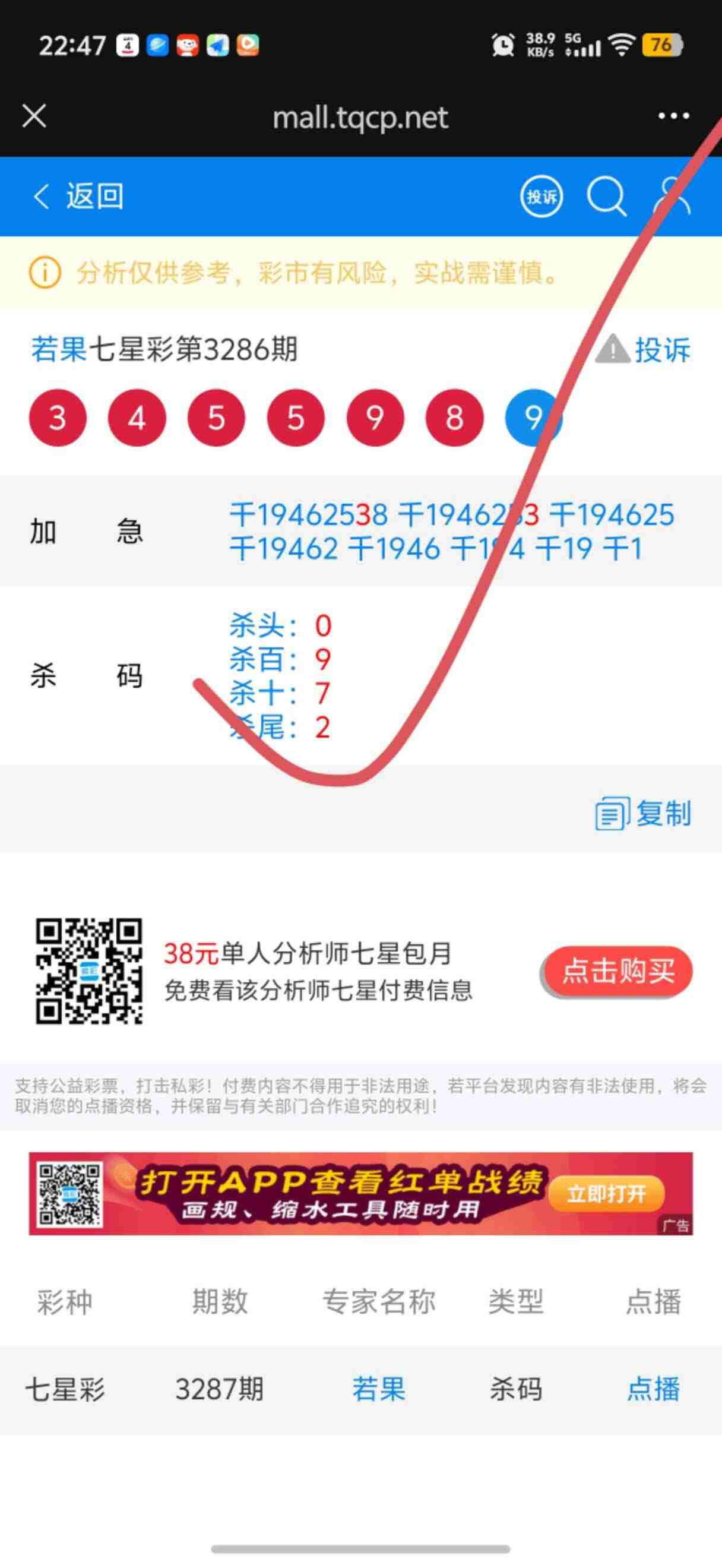This screenshot has width=722, height=1568.
Task: Expand the 返回 back chevron navigation
Action: click(40, 196)
